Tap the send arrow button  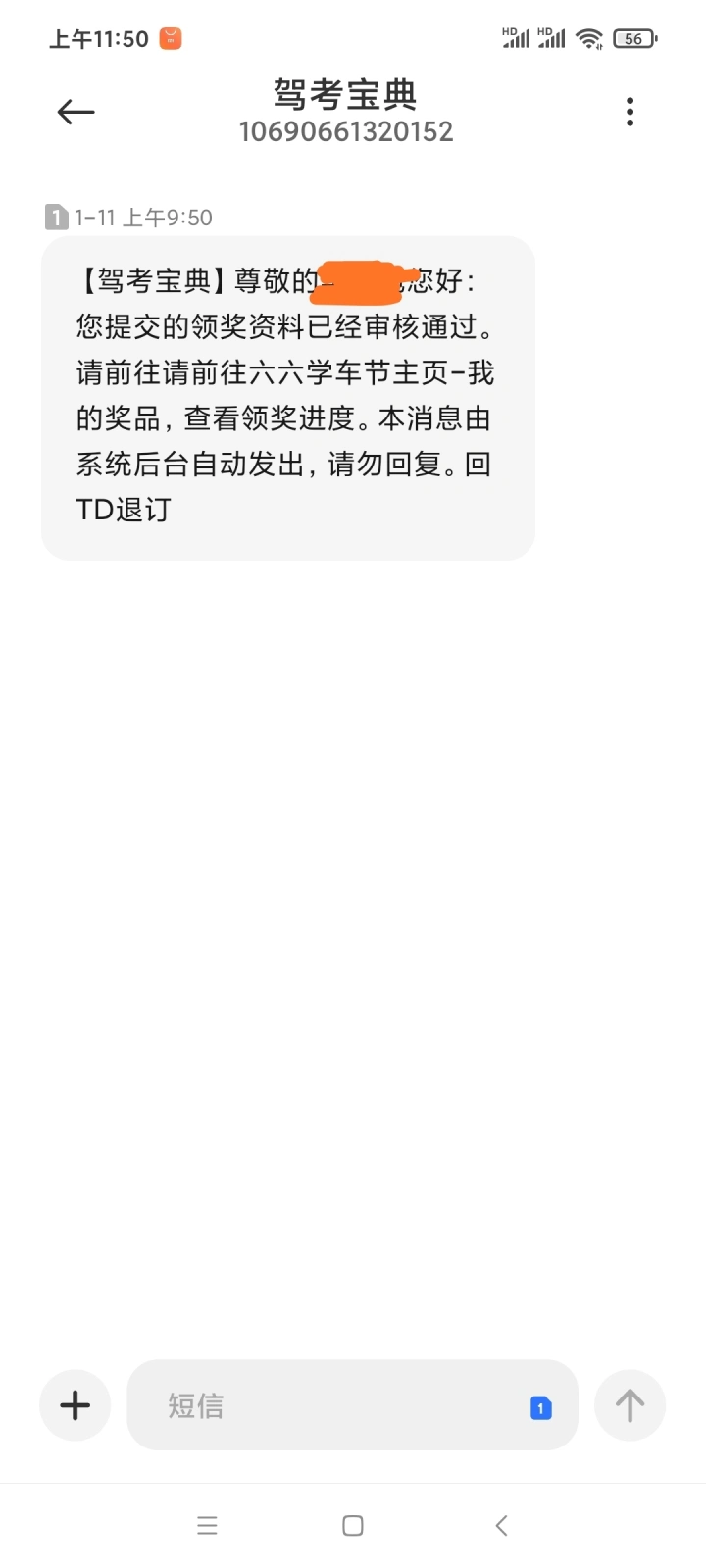coord(630,1405)
